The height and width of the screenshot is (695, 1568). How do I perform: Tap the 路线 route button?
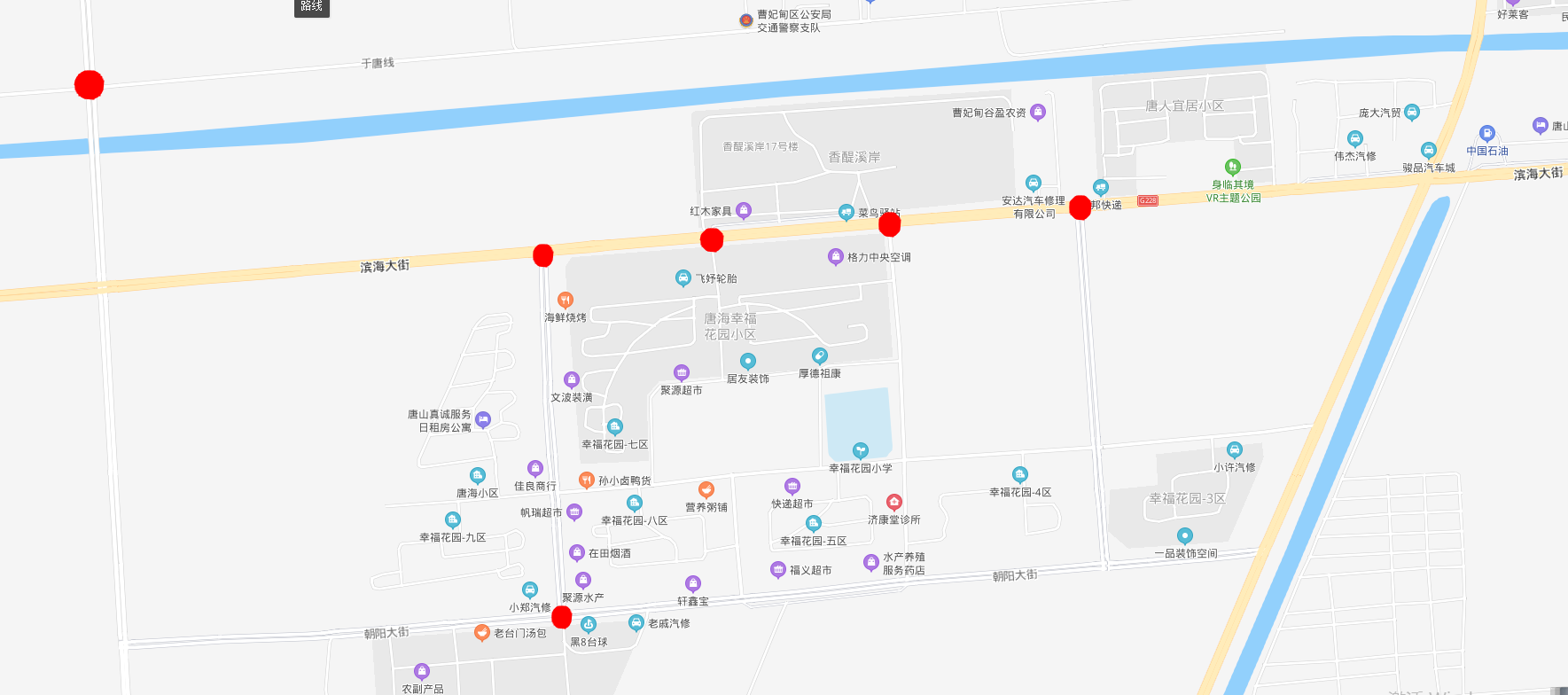[x=311, y=7]
